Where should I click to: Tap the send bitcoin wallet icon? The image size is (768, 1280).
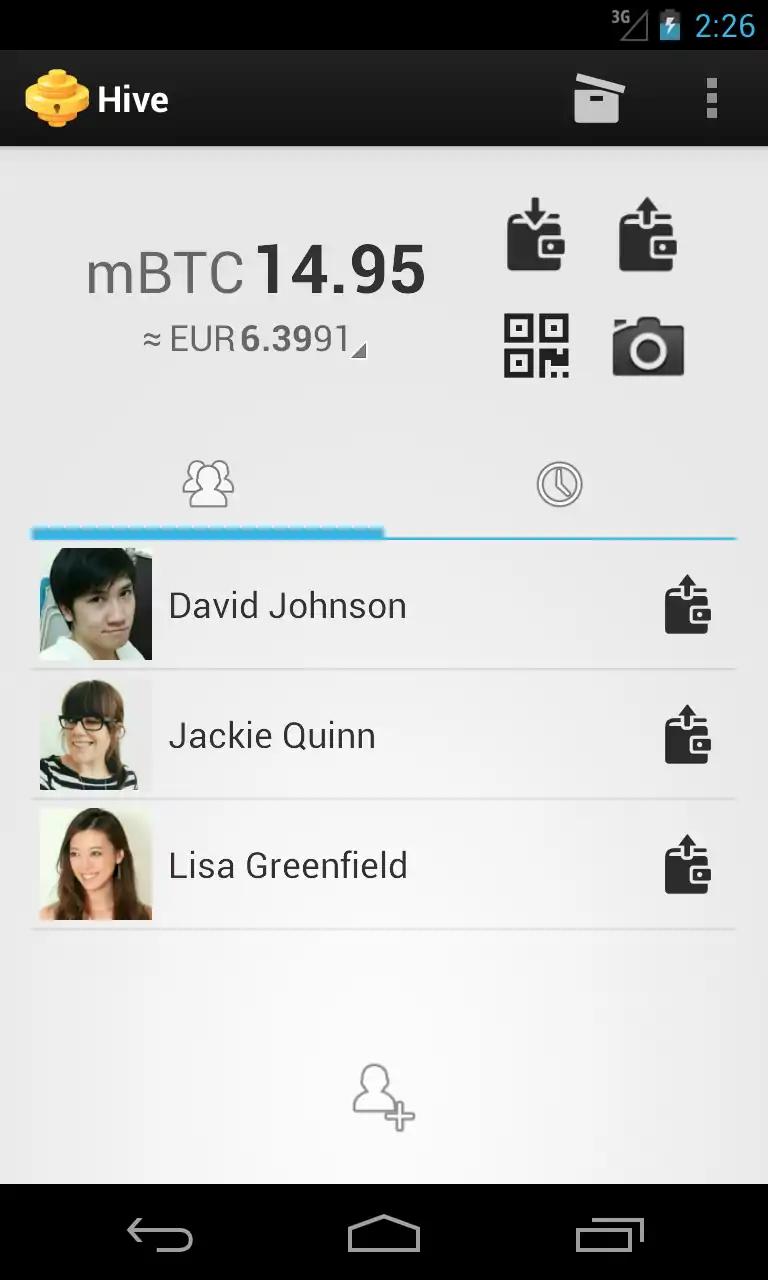(x=647, y=236)
